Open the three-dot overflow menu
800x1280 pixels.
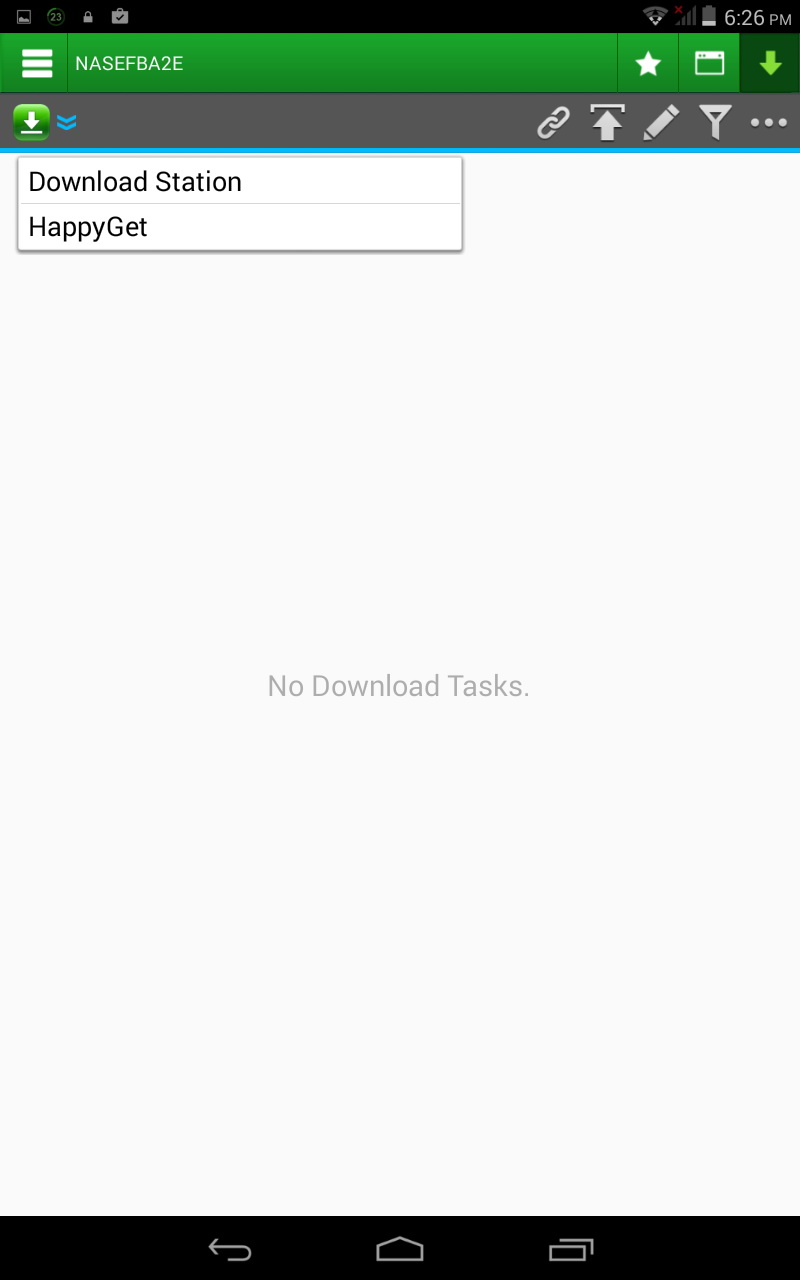pyautogui.click(x=768, y=123)
